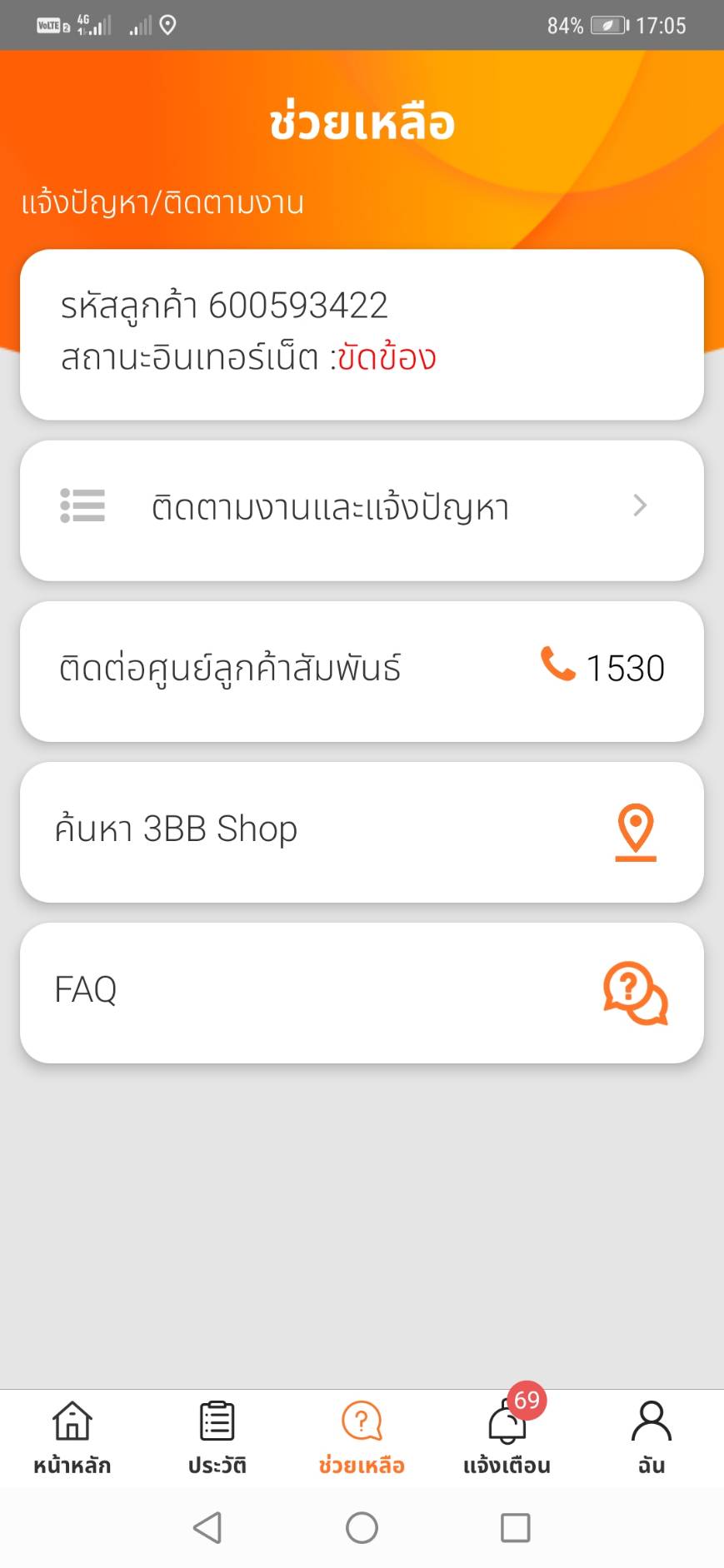The width and height of the screenshot is (724, 1568).
Task: Switch to the ประวัติ tab
Action: [x=217, y=1438]
